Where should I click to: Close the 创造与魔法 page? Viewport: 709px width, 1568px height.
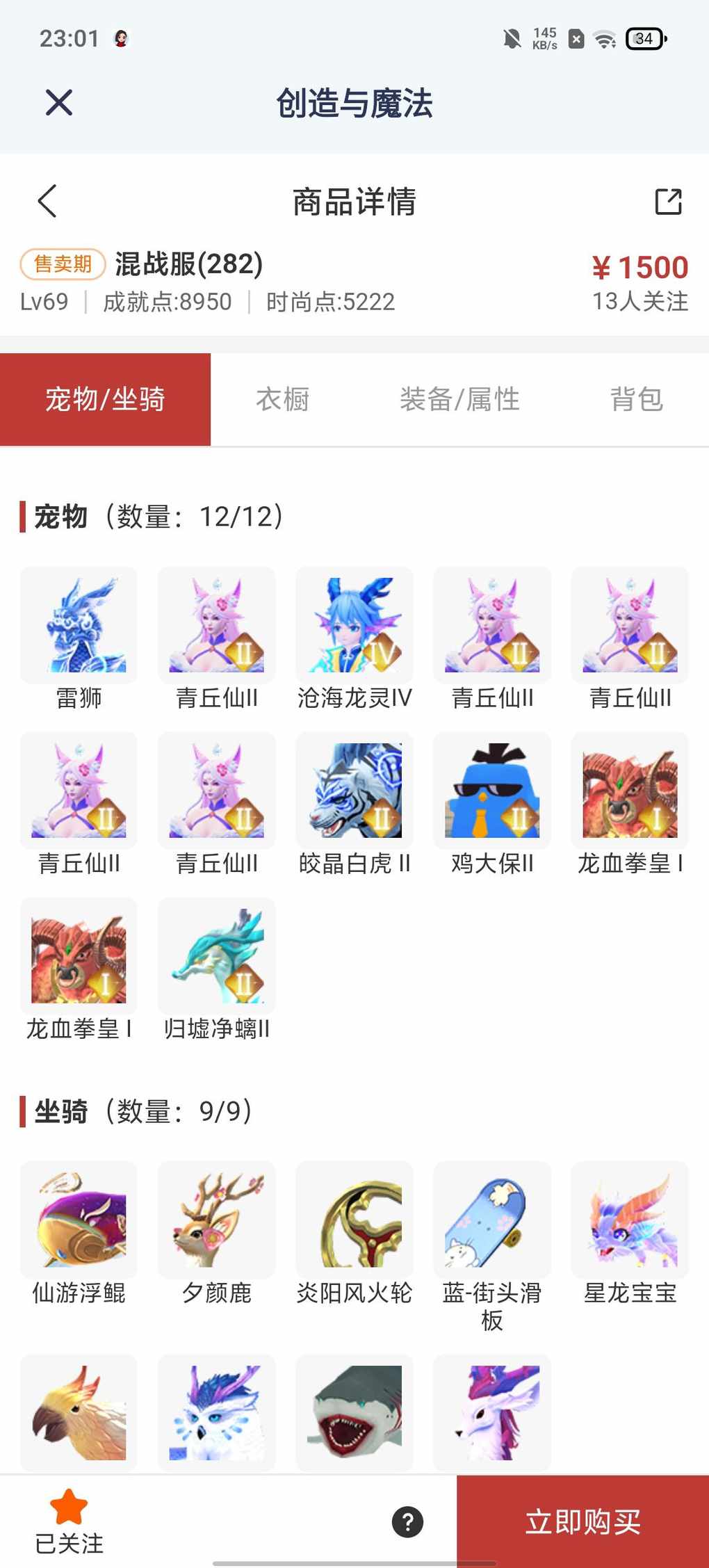[59, 103]
